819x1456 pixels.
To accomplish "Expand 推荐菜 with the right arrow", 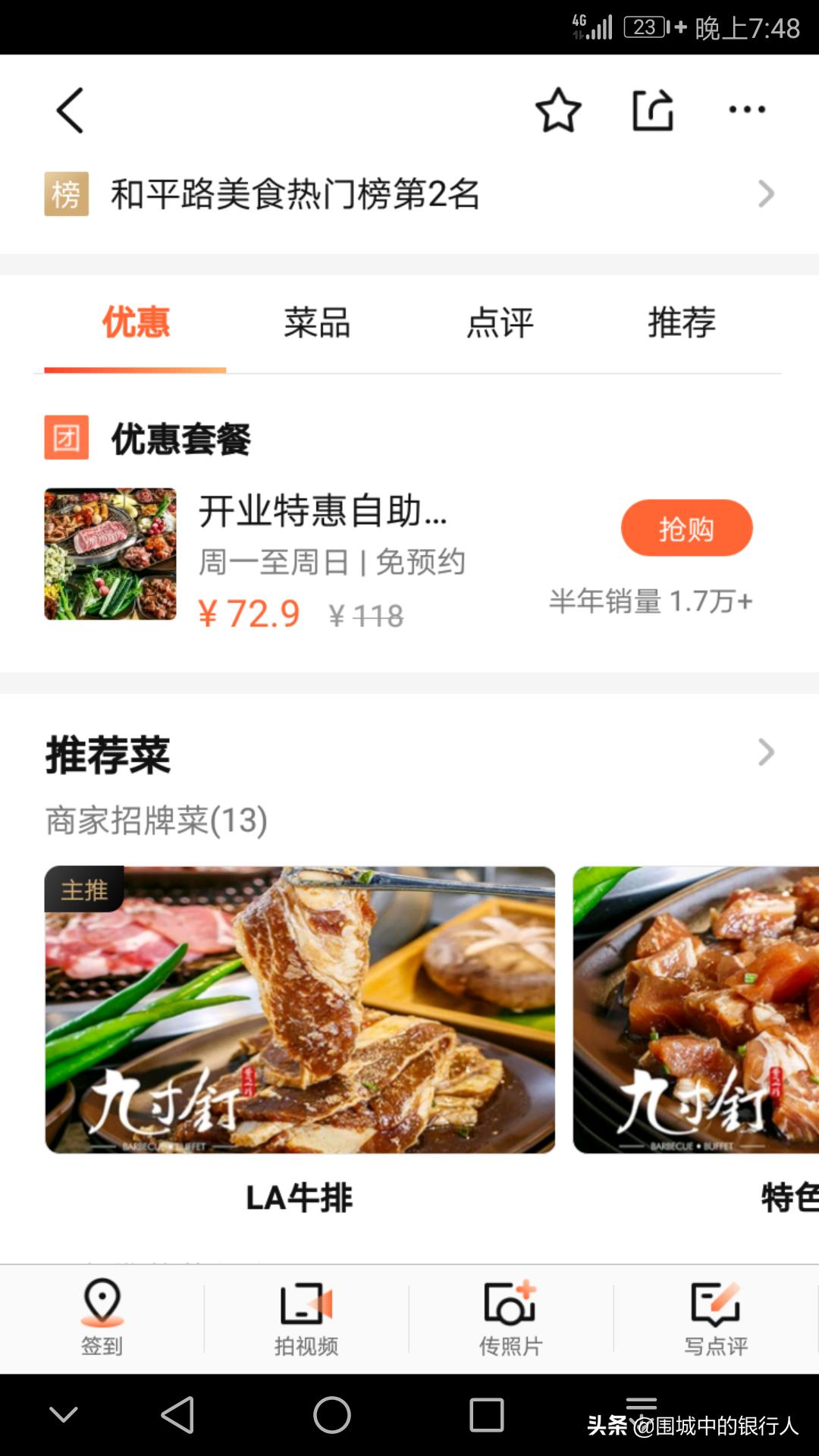I will (x=766, y=753).
